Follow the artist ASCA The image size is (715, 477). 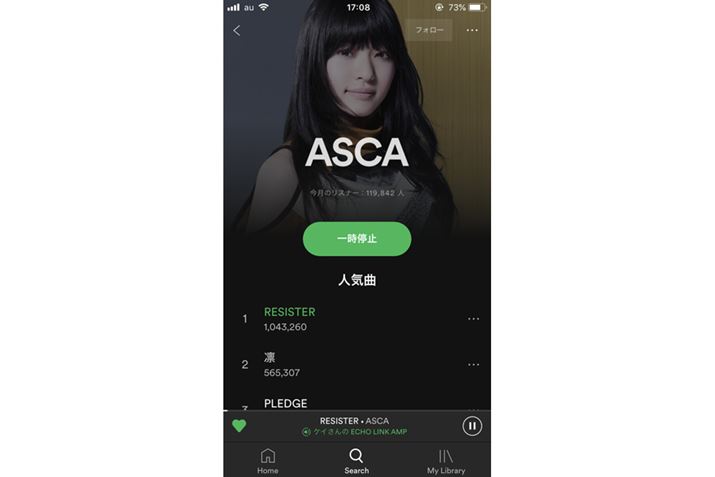[x=431, y=30]
